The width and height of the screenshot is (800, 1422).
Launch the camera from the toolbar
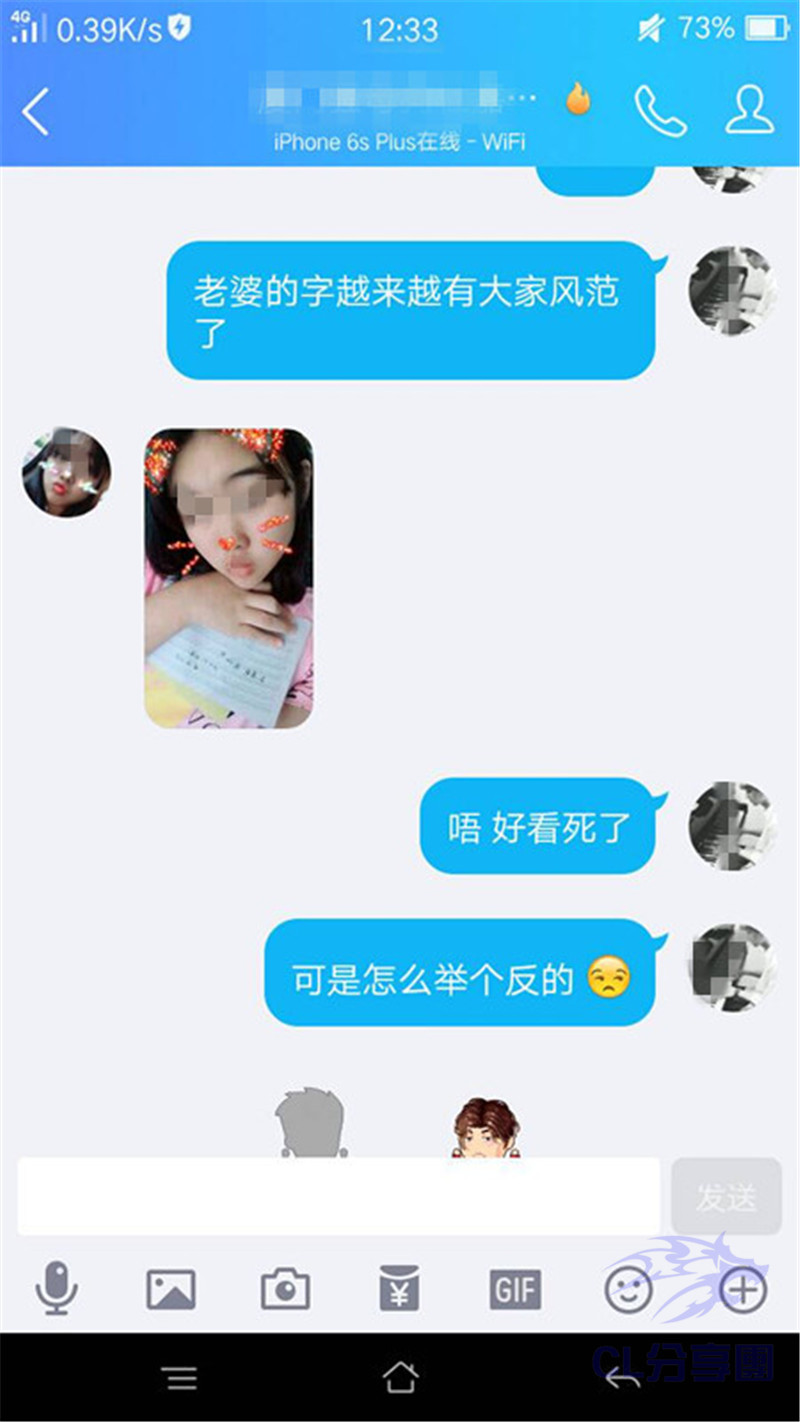(x=285, y=1289)
